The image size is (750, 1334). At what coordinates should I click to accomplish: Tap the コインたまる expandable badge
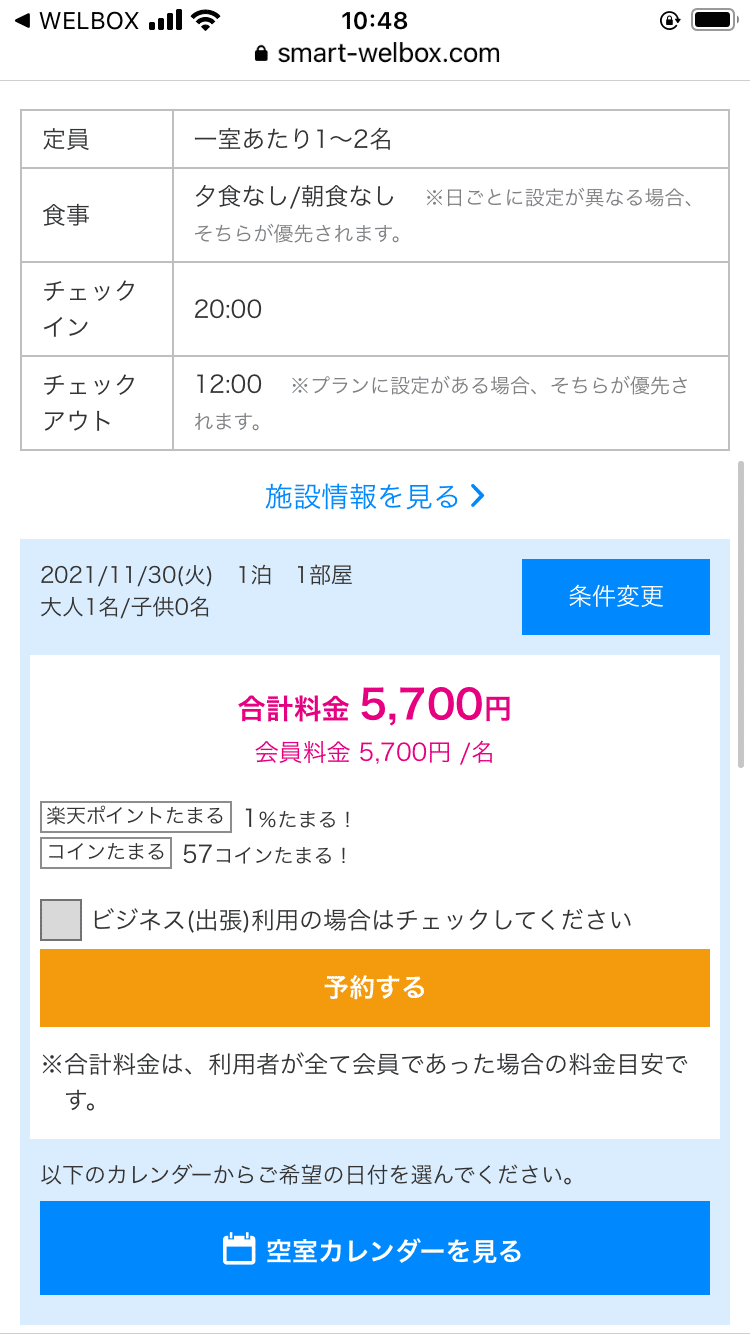point(105,855)
